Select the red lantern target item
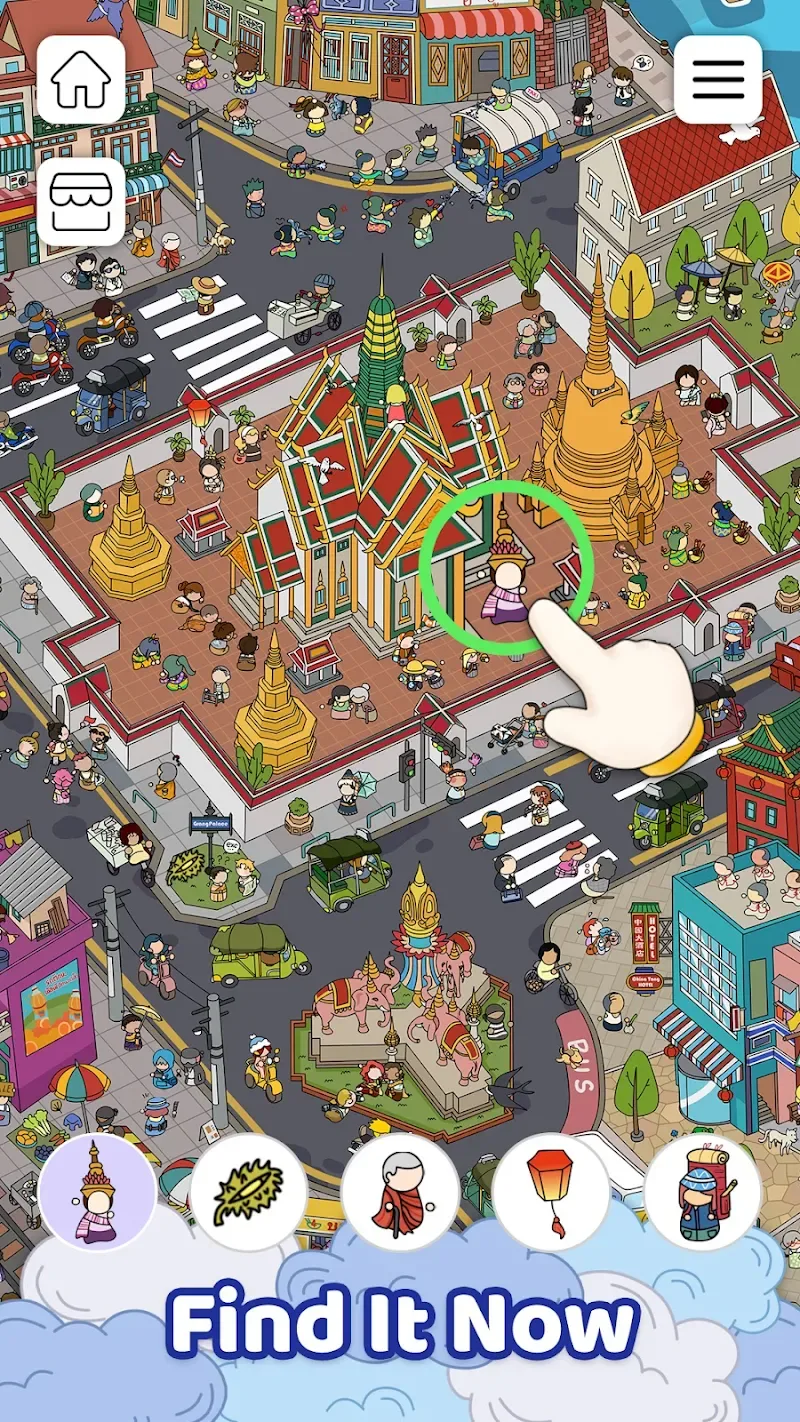 pos(551,1191)
